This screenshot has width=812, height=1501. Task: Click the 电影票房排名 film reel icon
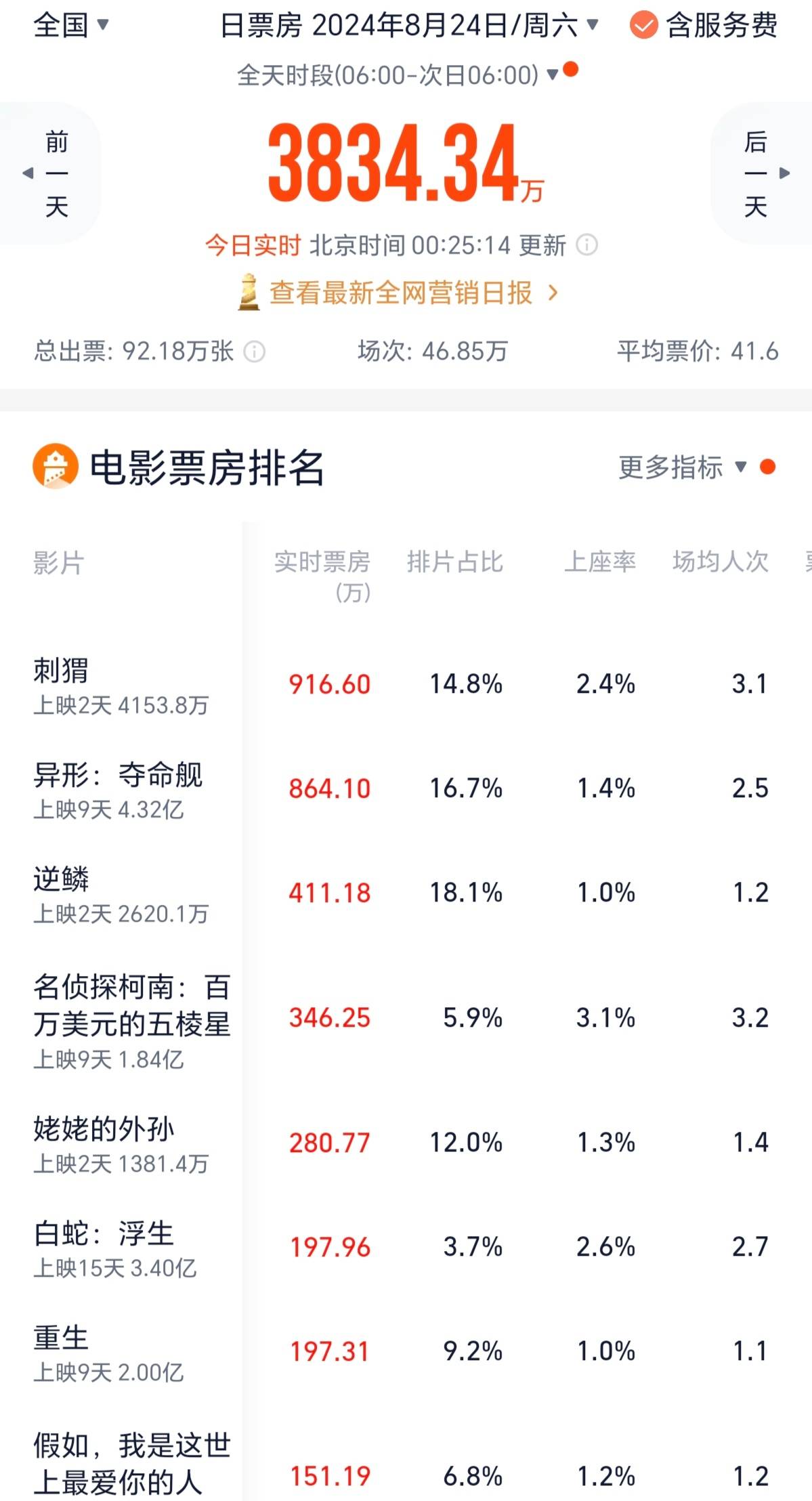click(x=54, y=466)
